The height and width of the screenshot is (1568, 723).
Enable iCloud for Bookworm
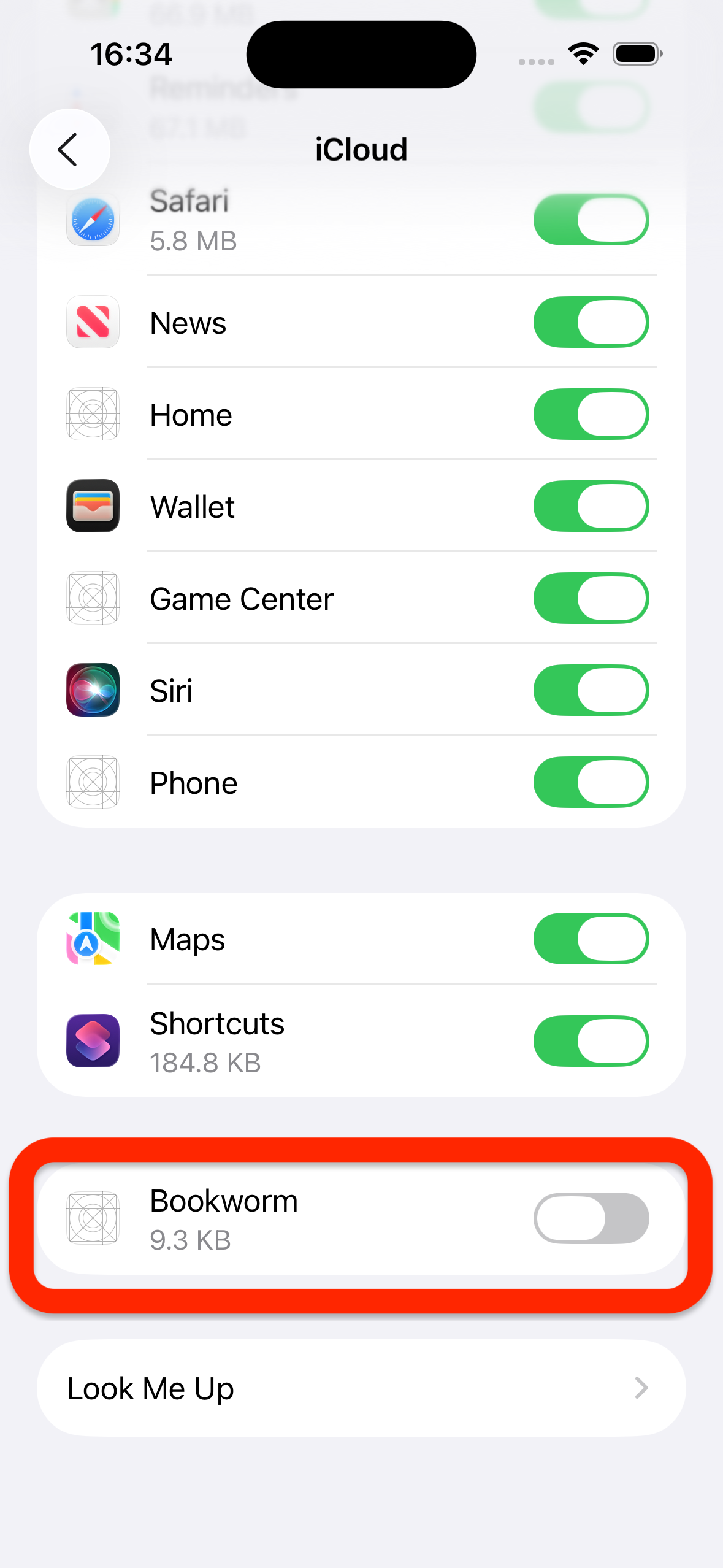point(591,1218)
